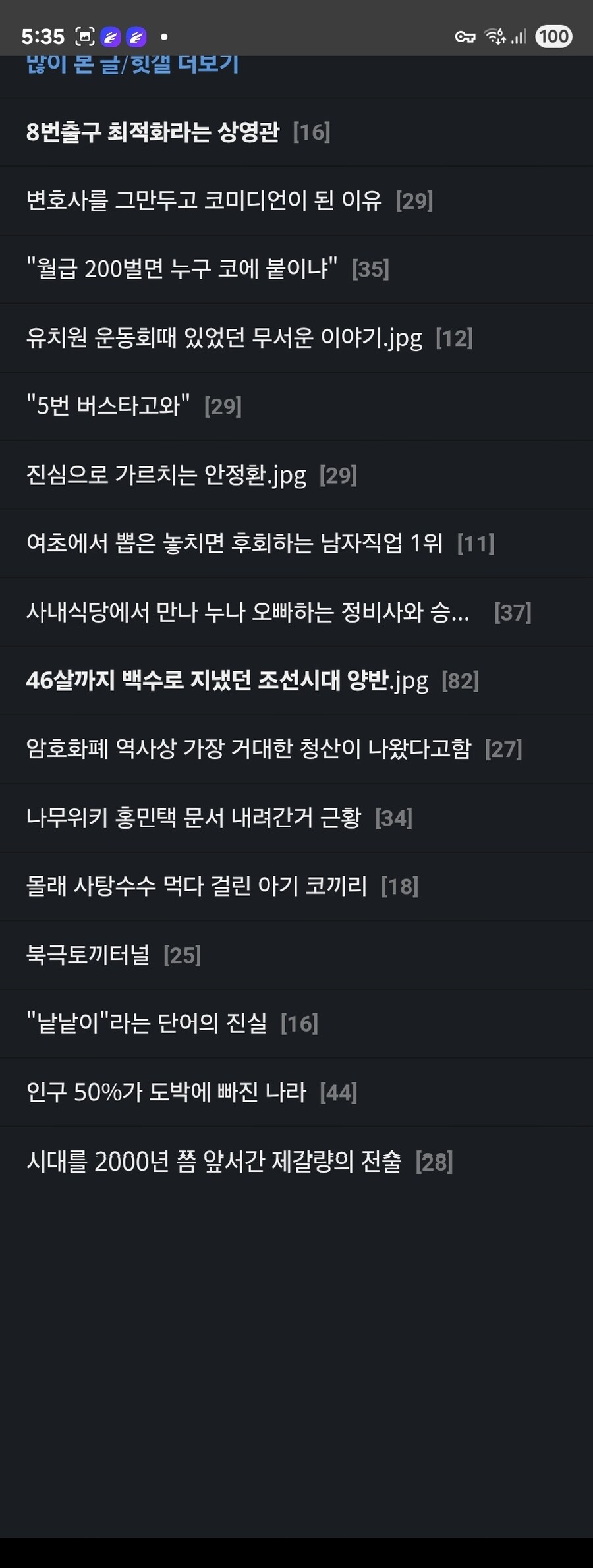Open the '많이 본 글/힛갤 더보기' link
The image size is (593, 1568).
point(132,65)
